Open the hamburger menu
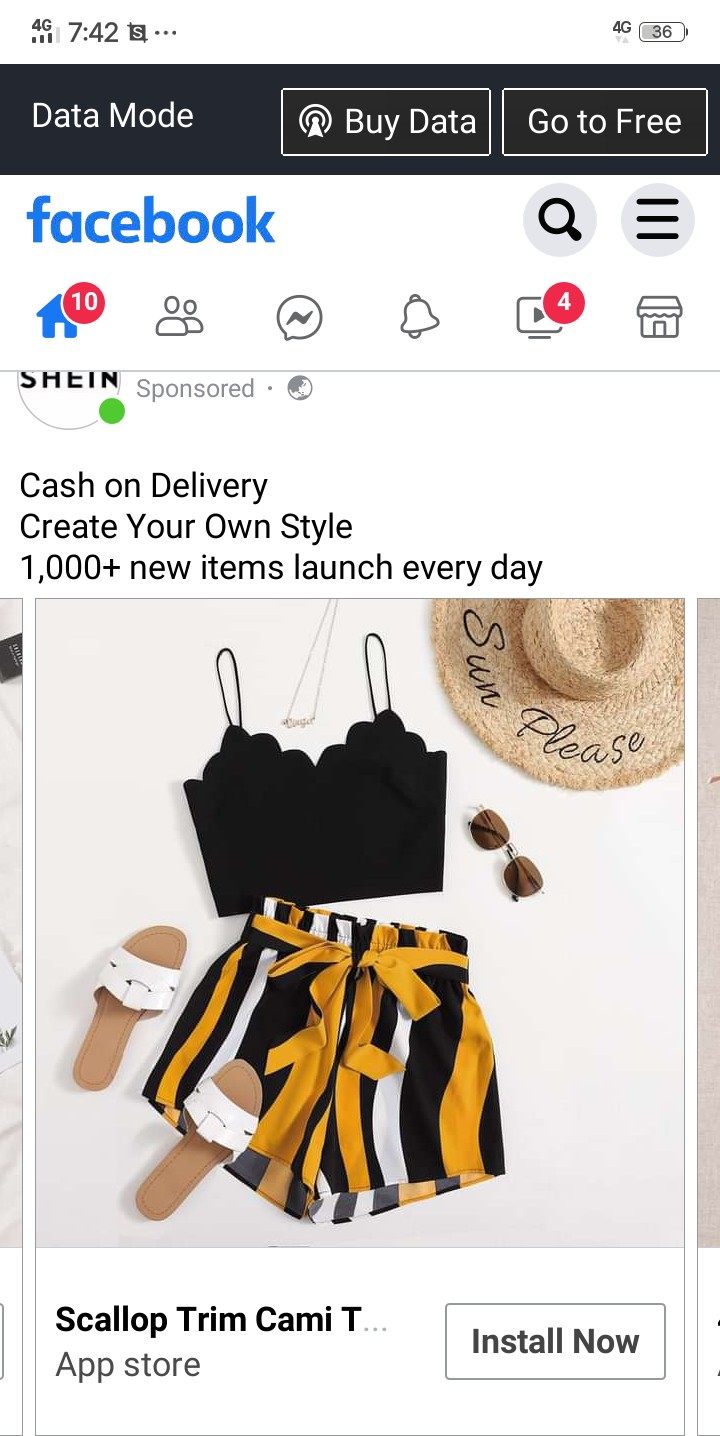Viewport: 720px width, 1436px height. coord(657,220)
